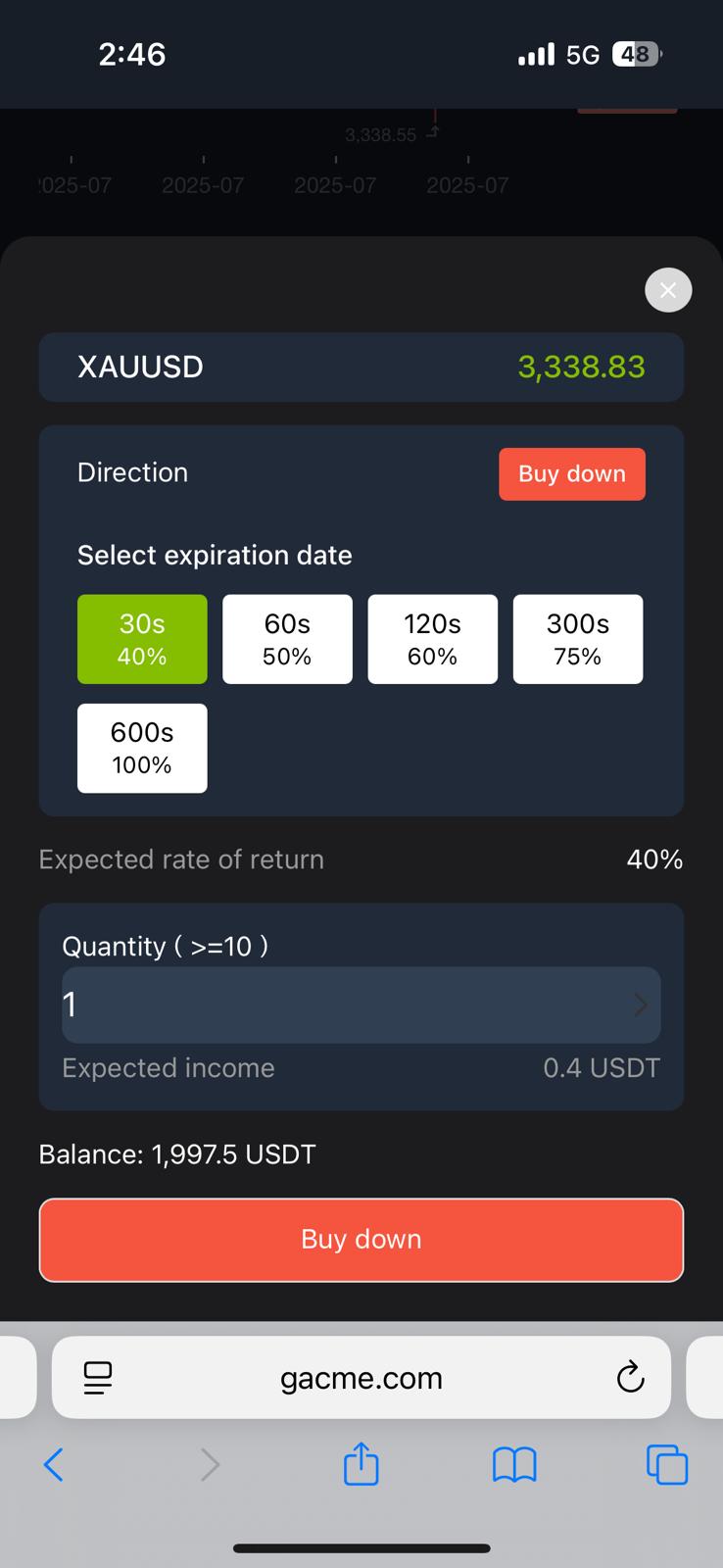Choose the 60s 50% expiration
The width and height of the screenshot is (723, 1568).
pos(287,639)
